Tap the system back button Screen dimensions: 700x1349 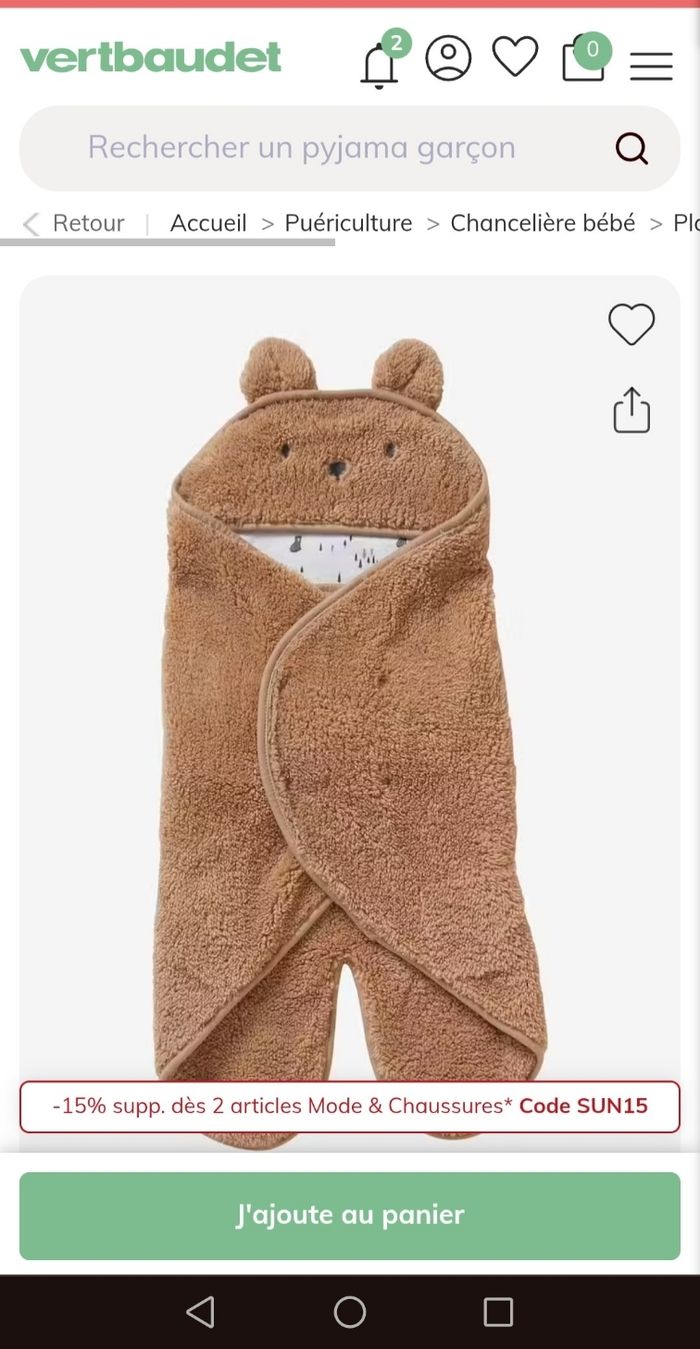click(201, 1311)
